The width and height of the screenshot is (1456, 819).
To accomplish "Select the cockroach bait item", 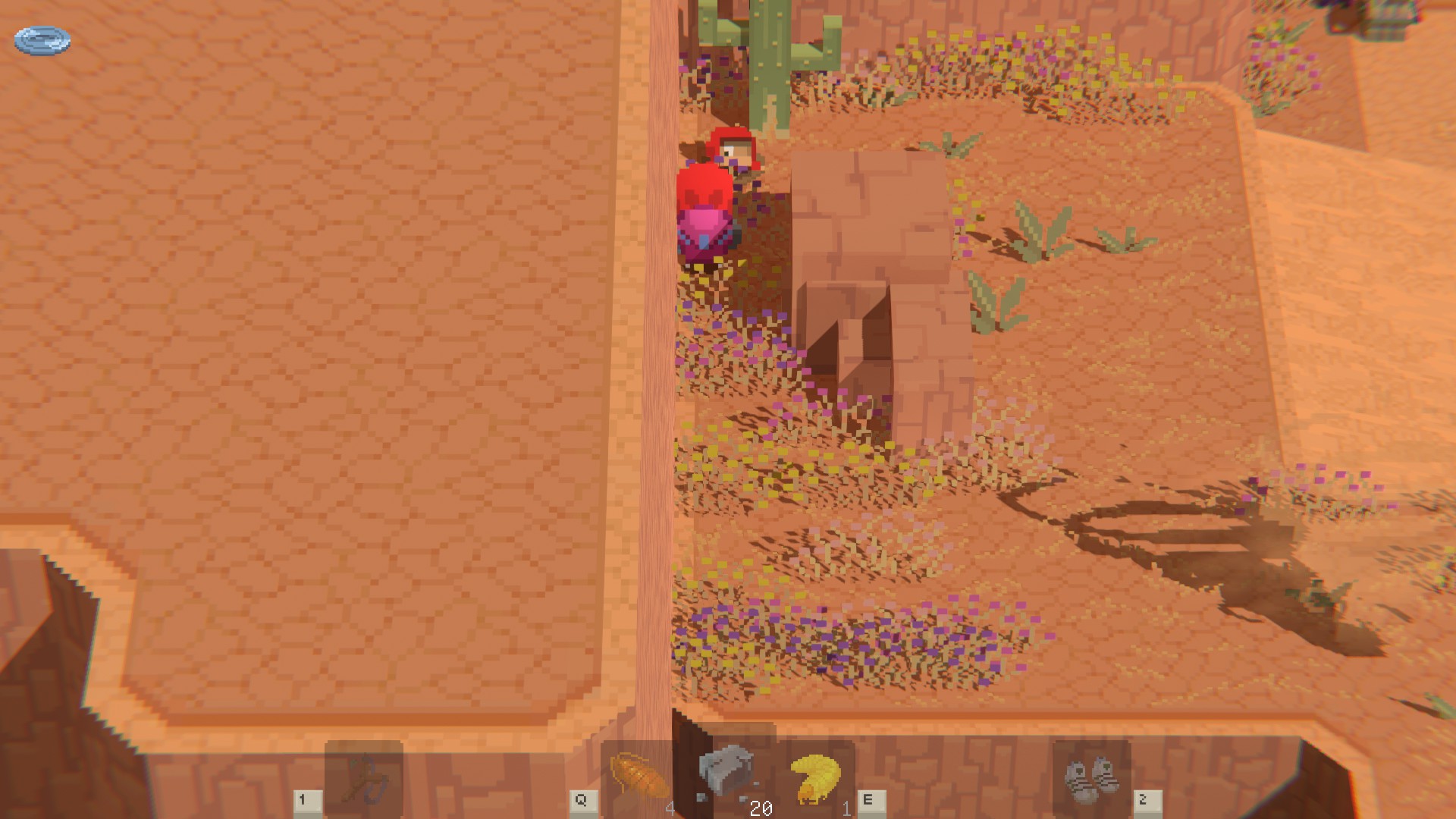I will 639,778.
